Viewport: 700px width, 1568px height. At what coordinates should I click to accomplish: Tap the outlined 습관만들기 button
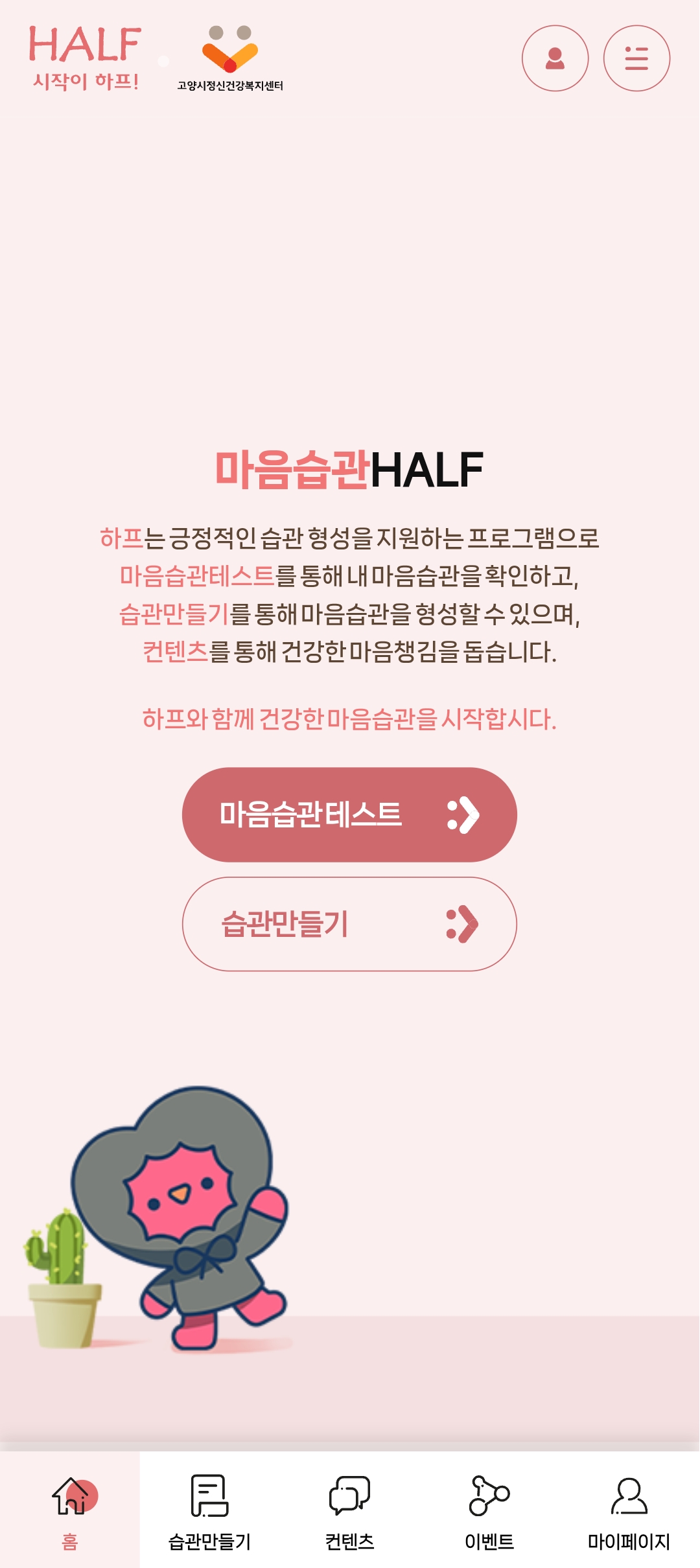coord(349,924)
